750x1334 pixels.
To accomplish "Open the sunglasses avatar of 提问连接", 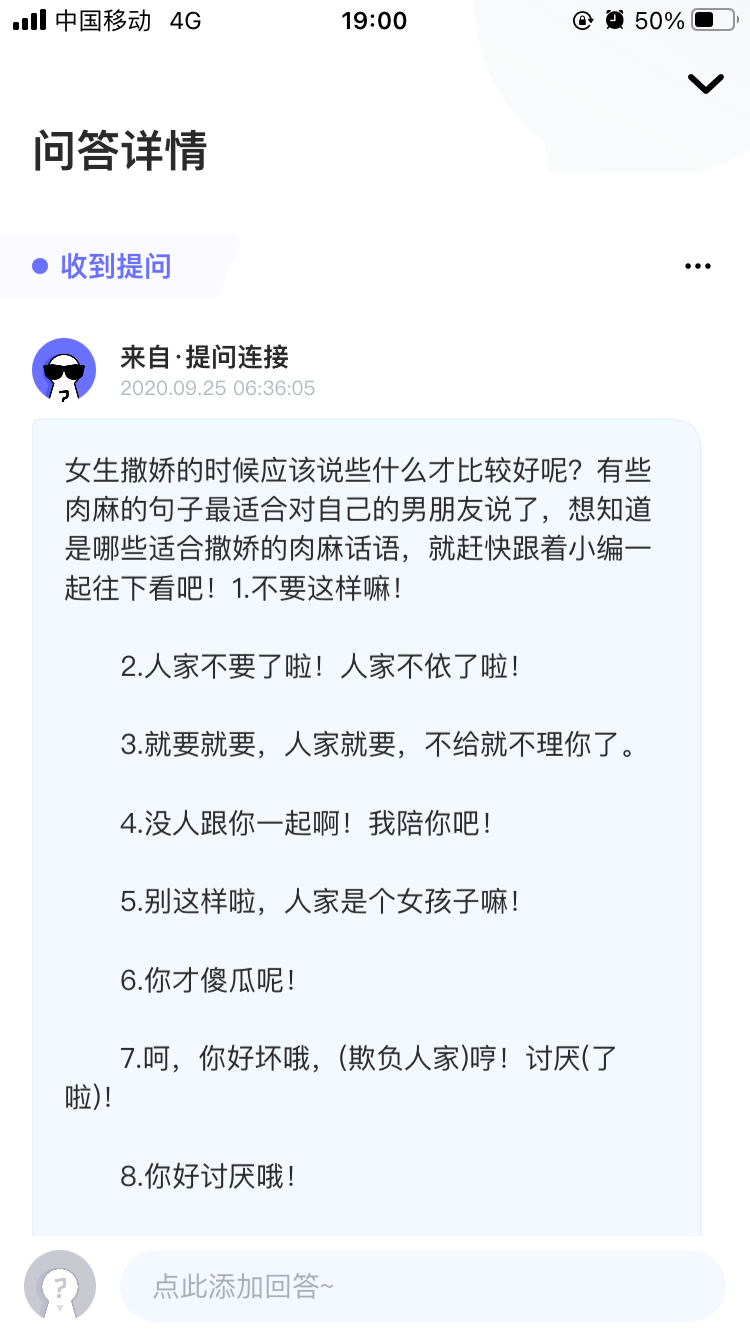I will tap(64, 370).
